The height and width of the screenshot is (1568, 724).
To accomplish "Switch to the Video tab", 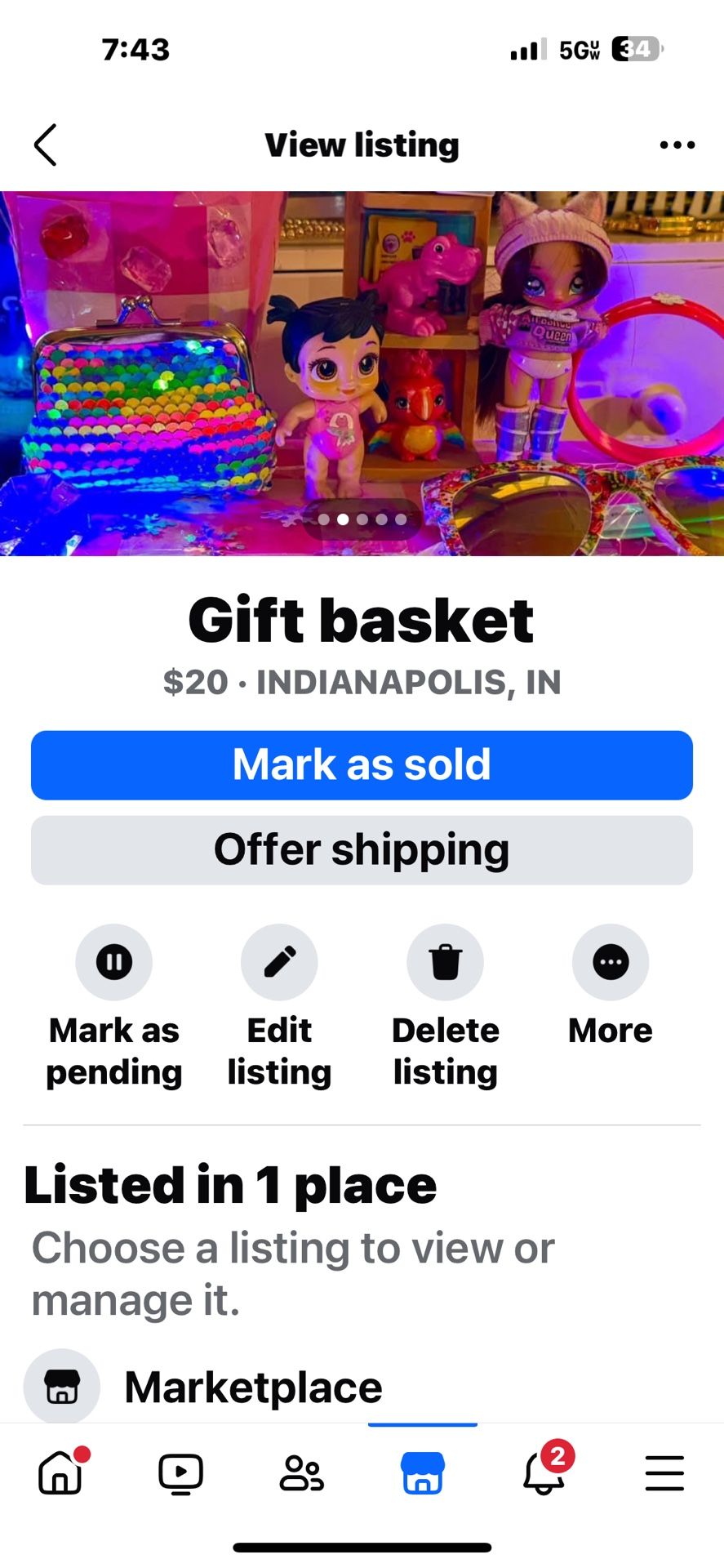I will (x=180, y=1473).
